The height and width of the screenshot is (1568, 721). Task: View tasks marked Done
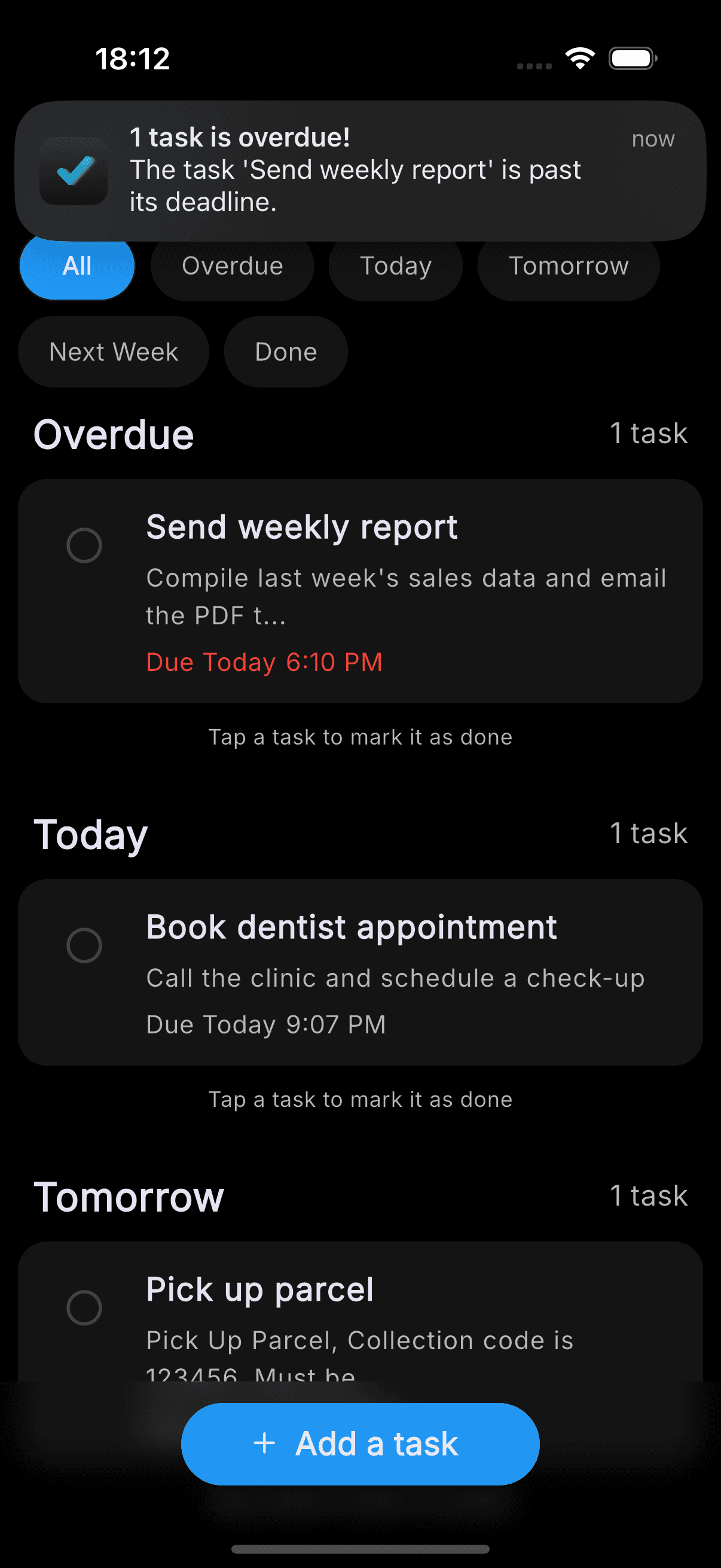coord(285,352)
